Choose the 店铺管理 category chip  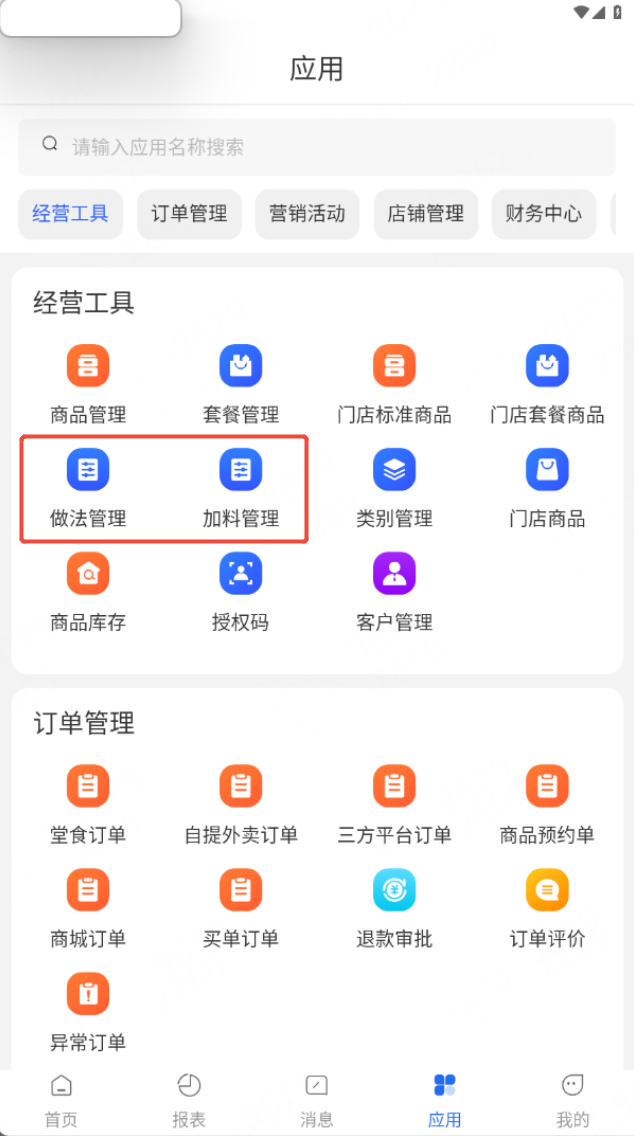click(x=425, y=214)
